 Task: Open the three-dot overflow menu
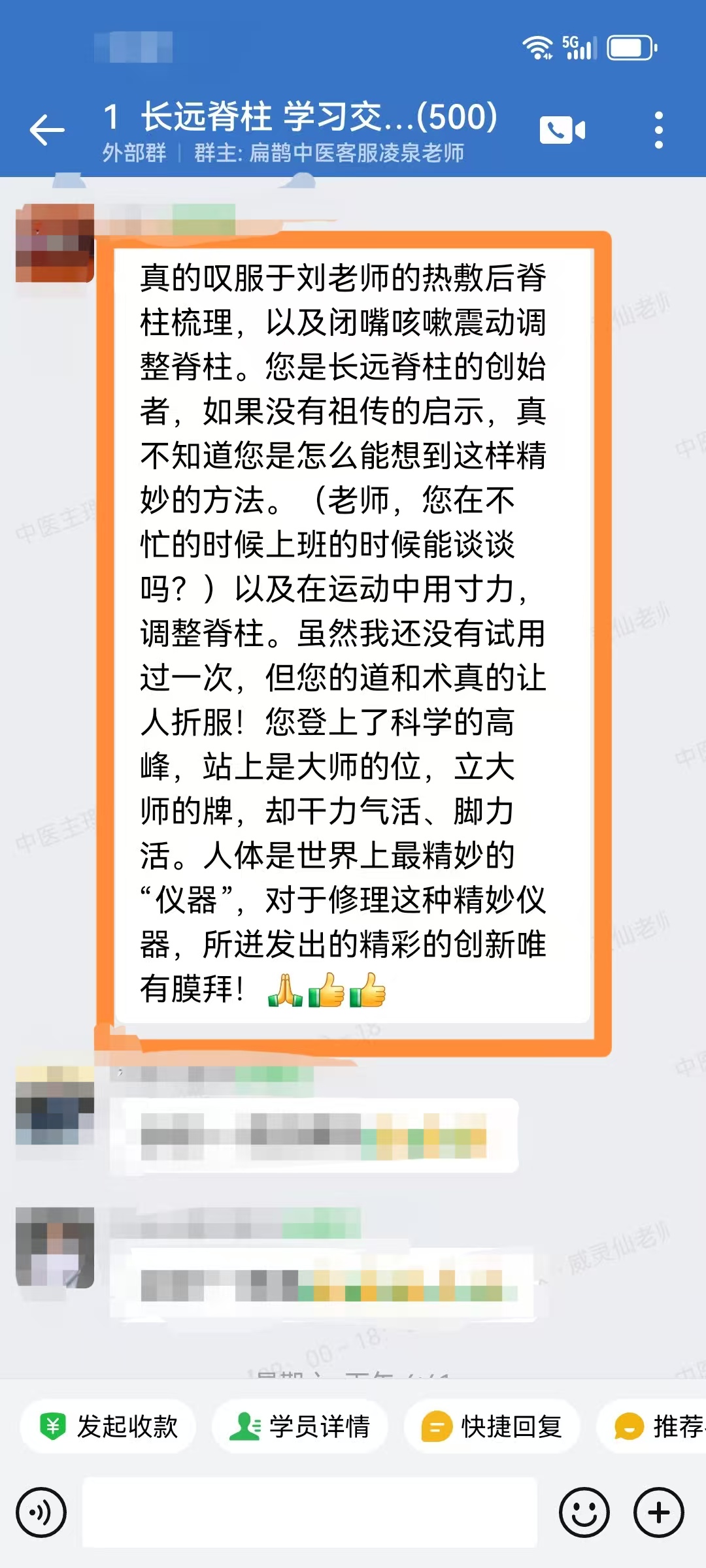[658, 129]
